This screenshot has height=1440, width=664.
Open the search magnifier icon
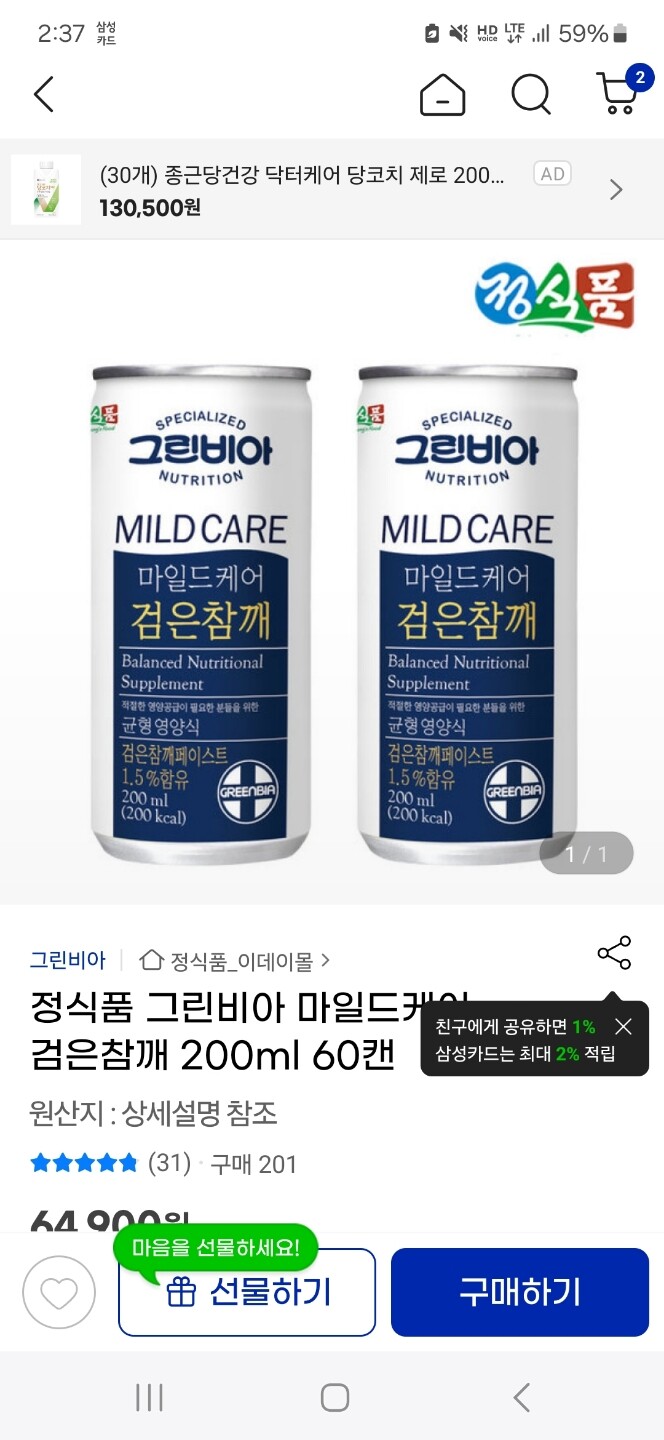click(531, 95)
